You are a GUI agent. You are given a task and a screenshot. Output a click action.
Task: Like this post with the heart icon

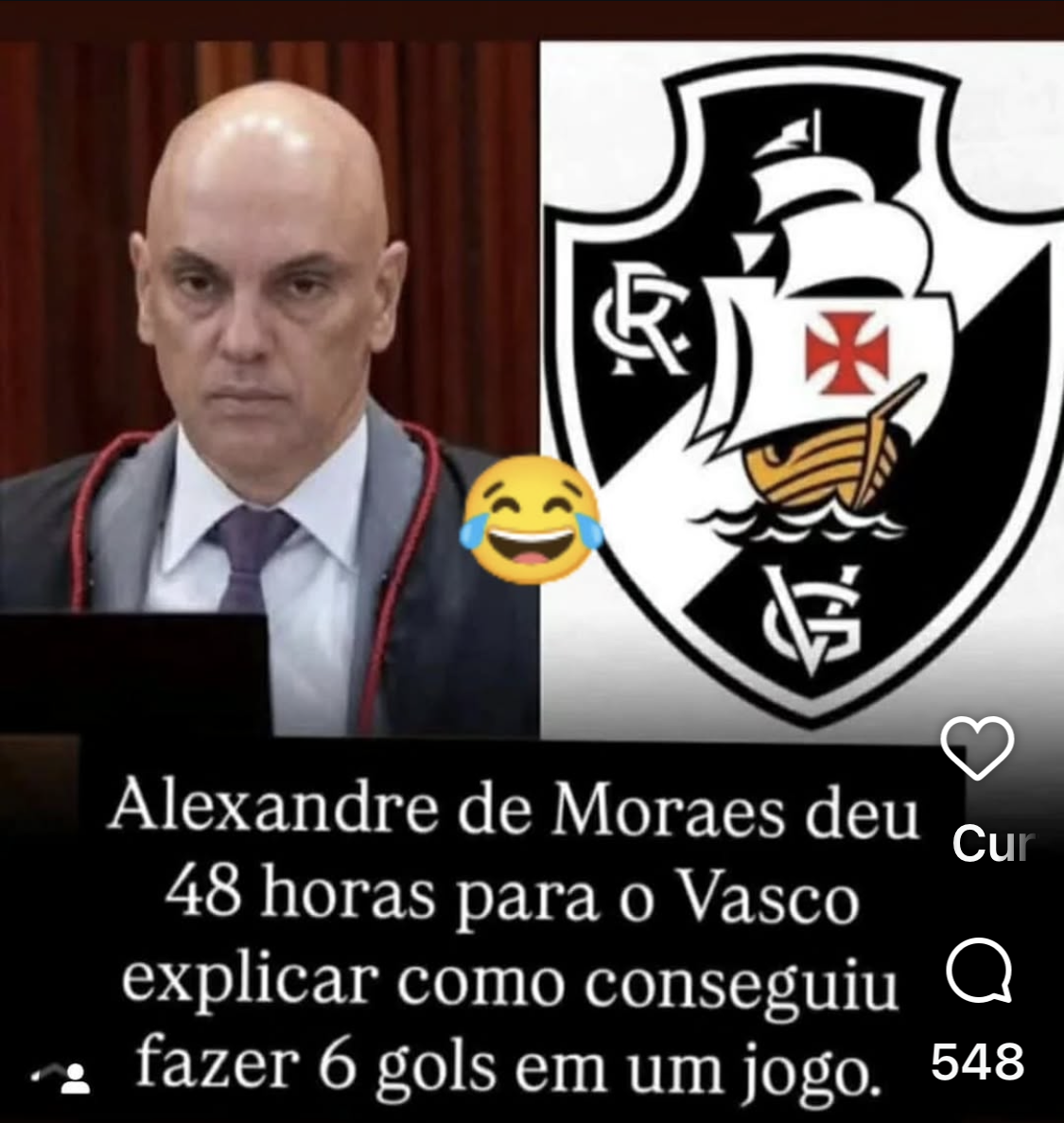tap(977, 747)
